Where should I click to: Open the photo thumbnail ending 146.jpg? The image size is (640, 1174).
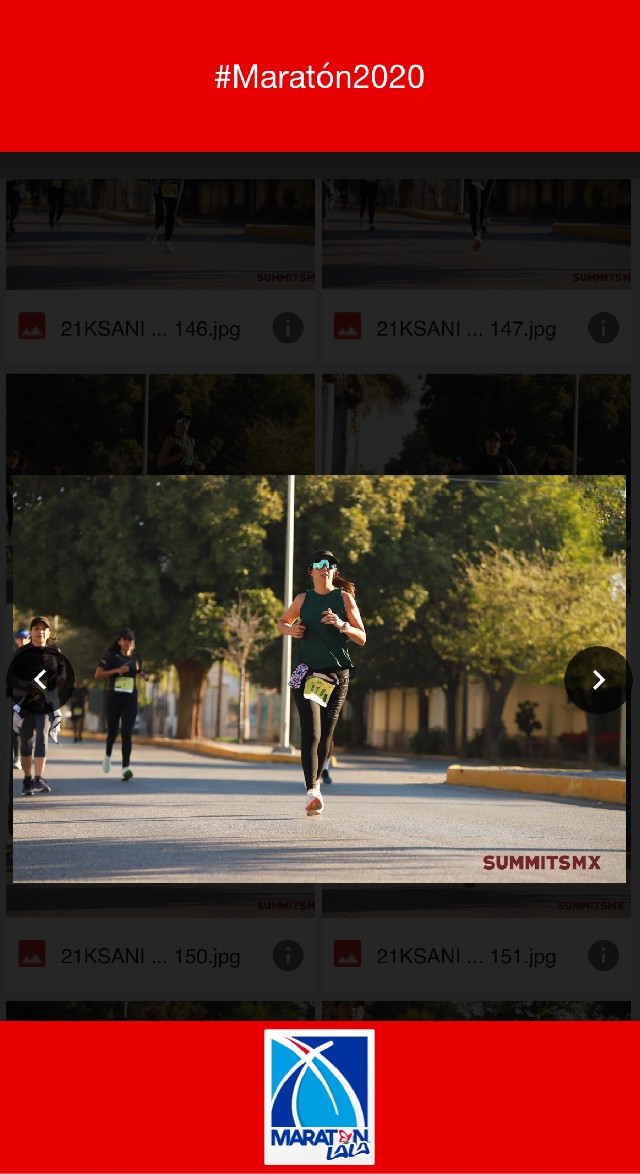click(160, 234)
